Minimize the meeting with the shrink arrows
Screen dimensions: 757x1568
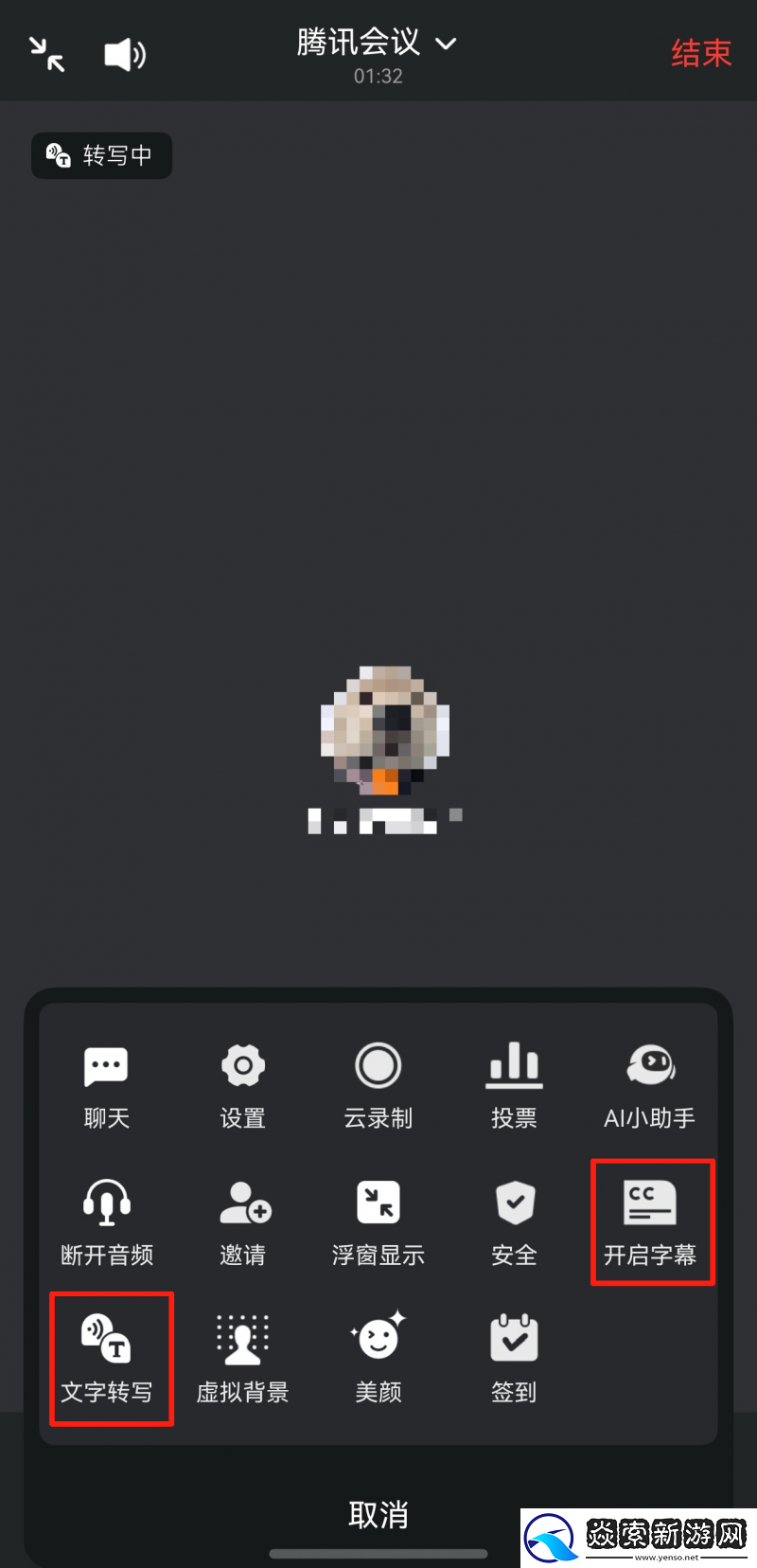[x=45, y=53]
